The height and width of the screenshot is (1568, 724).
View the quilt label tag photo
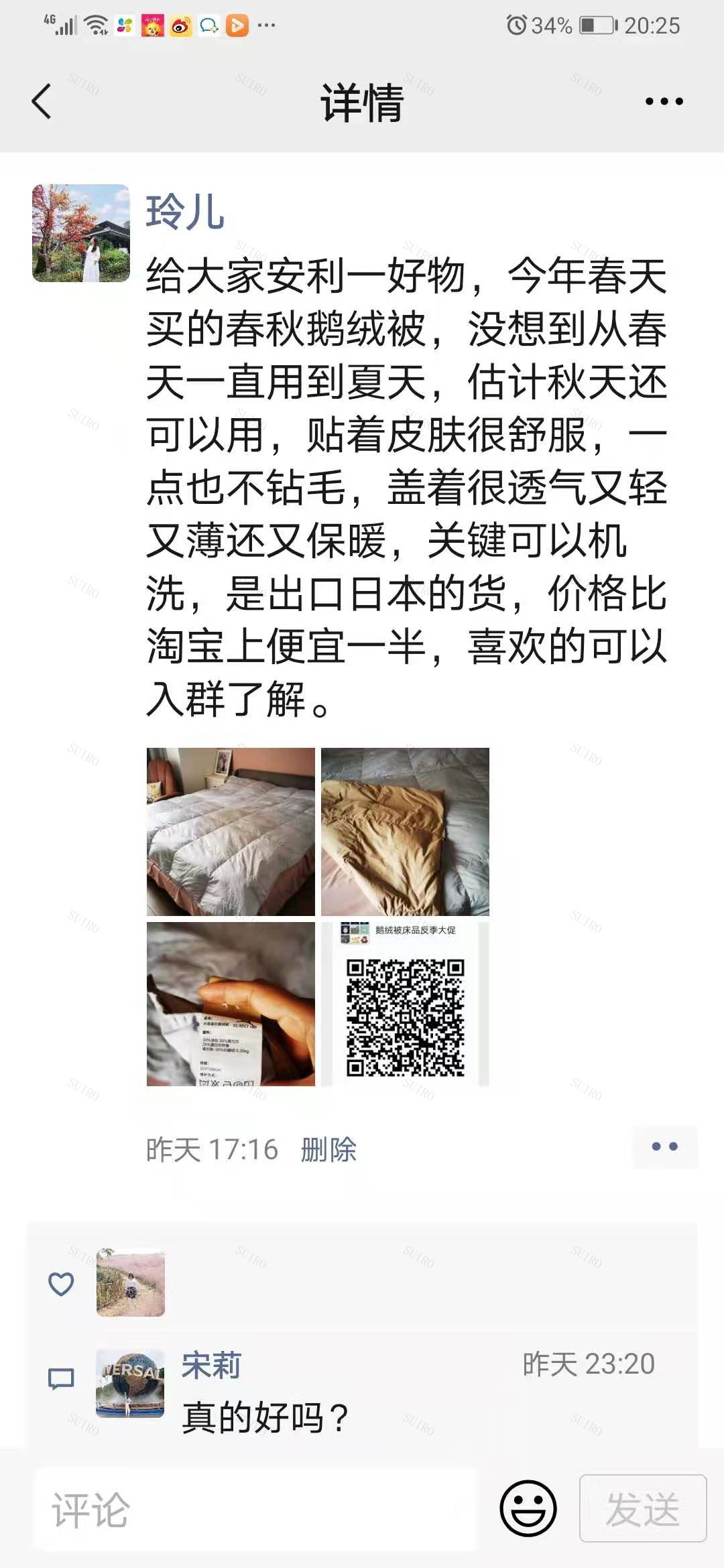231,1004
